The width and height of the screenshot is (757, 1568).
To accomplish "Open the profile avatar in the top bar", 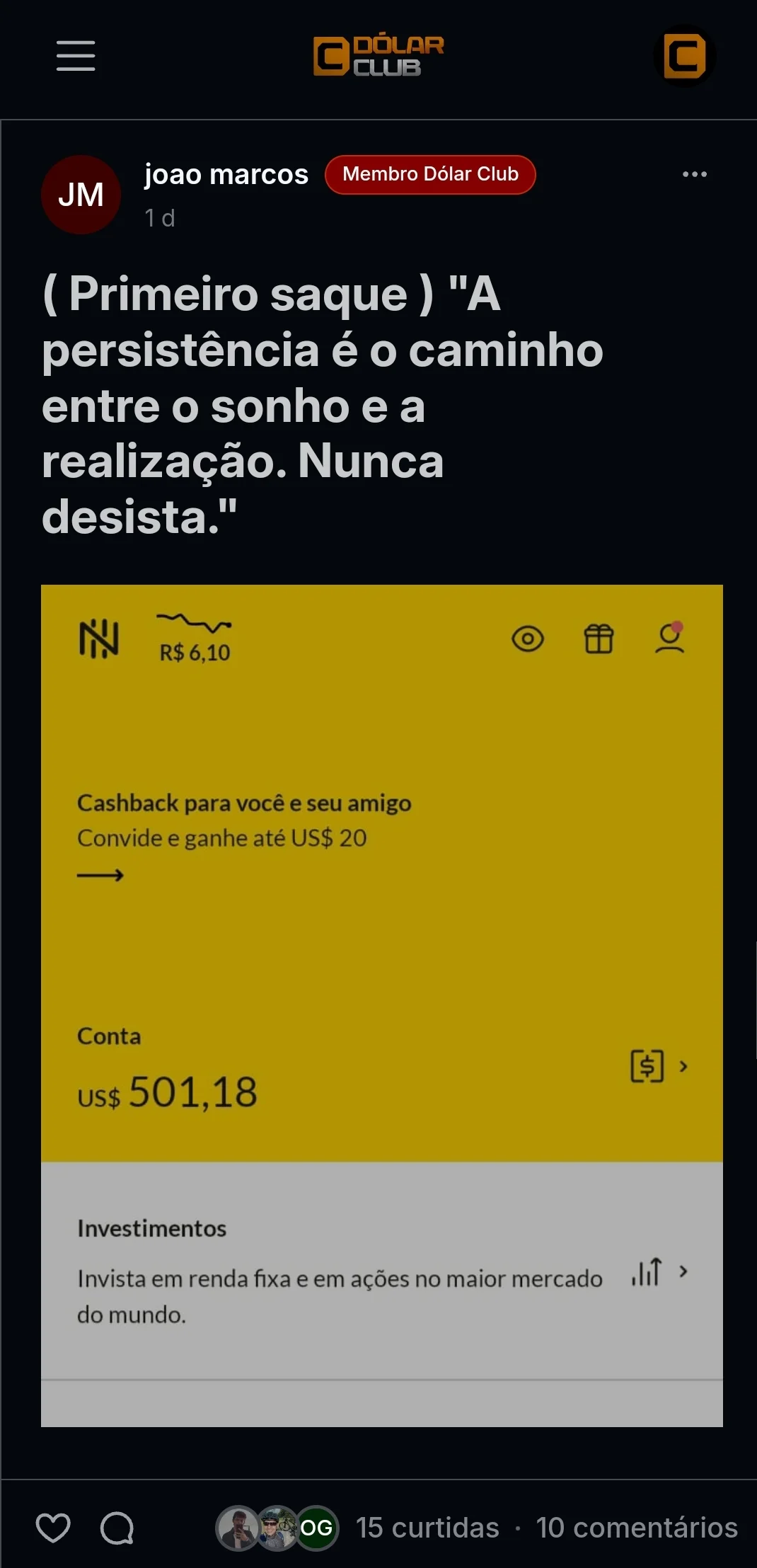I will [x=684, y=56].
